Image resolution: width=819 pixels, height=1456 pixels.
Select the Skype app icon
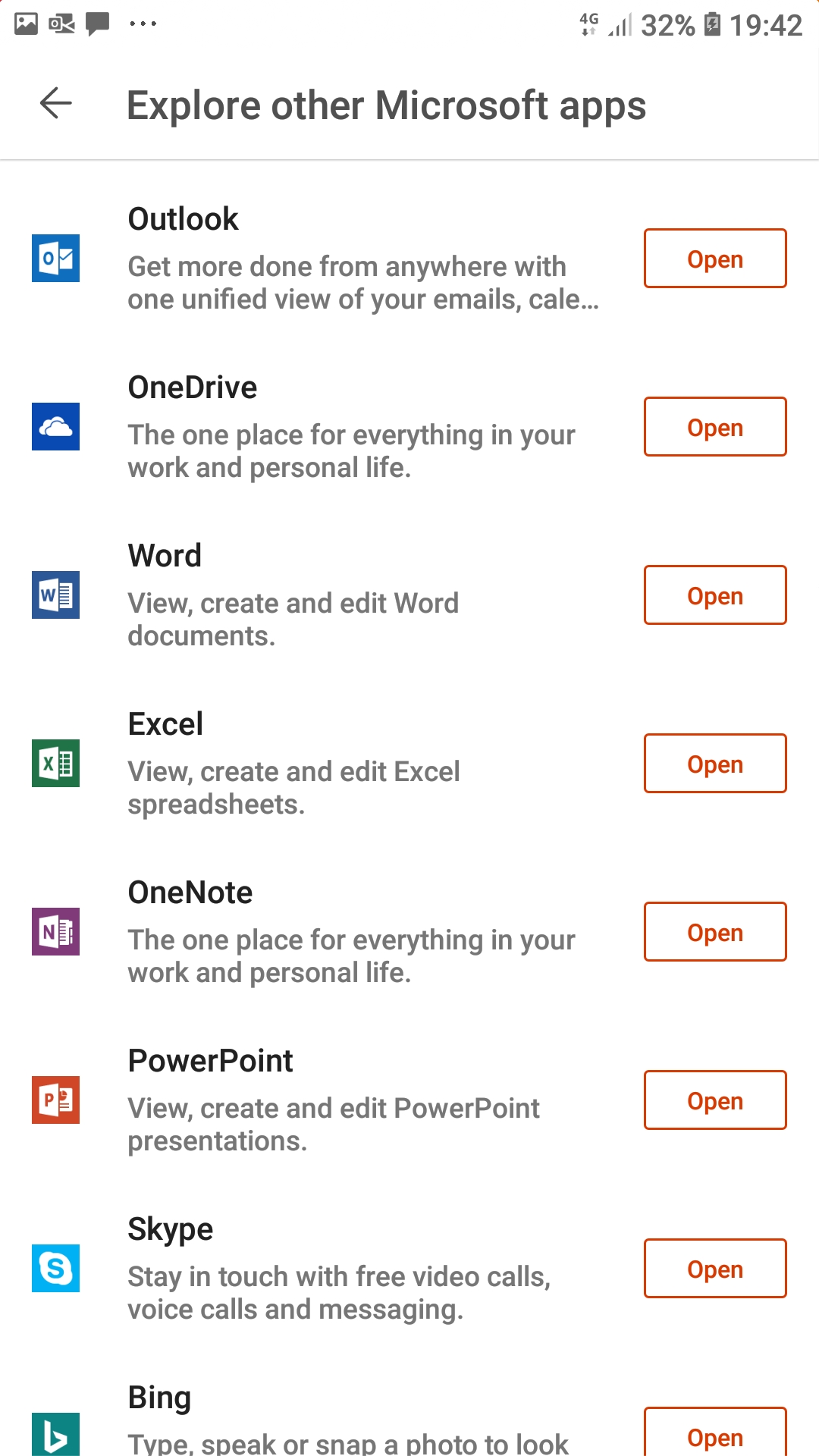pyautogui.click(x=55, y=1269)
